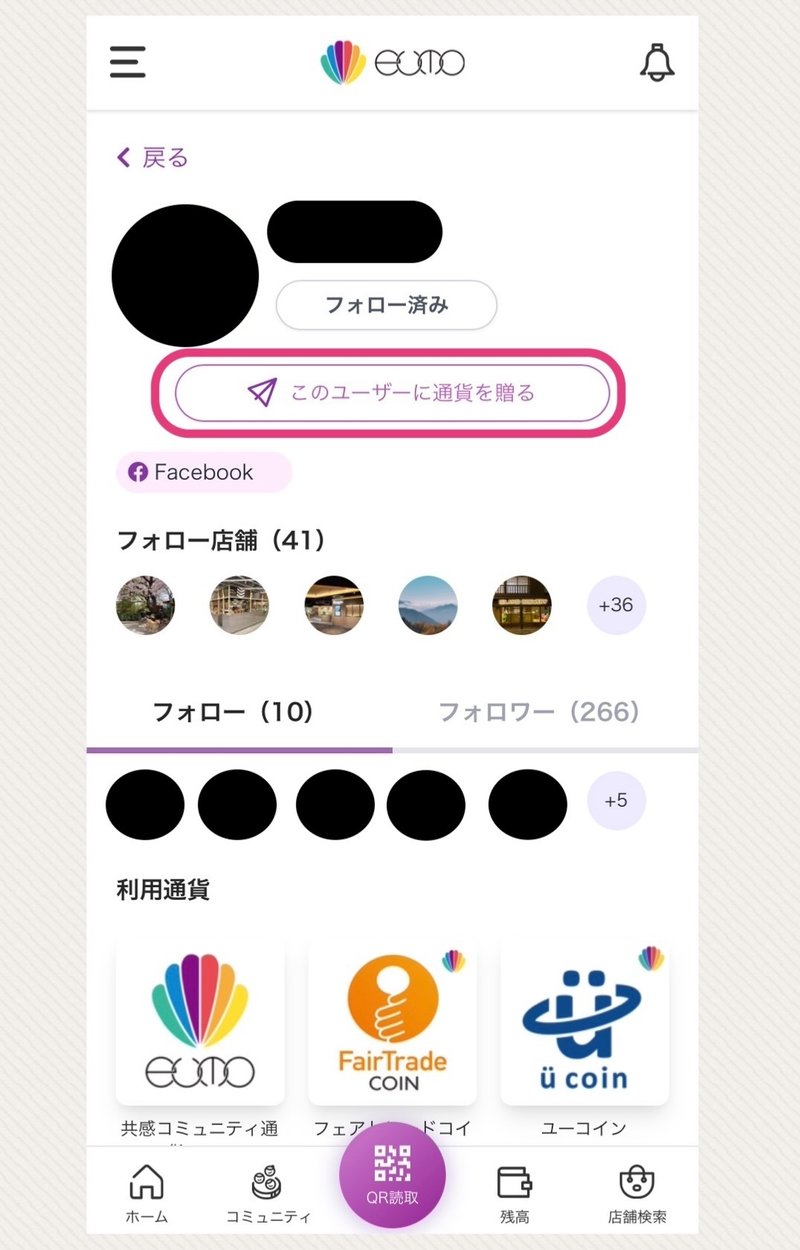The width and height of the screenshot is (800, 1250).
Task: Show more followed shops with +36
Action: tap(616, 605)
